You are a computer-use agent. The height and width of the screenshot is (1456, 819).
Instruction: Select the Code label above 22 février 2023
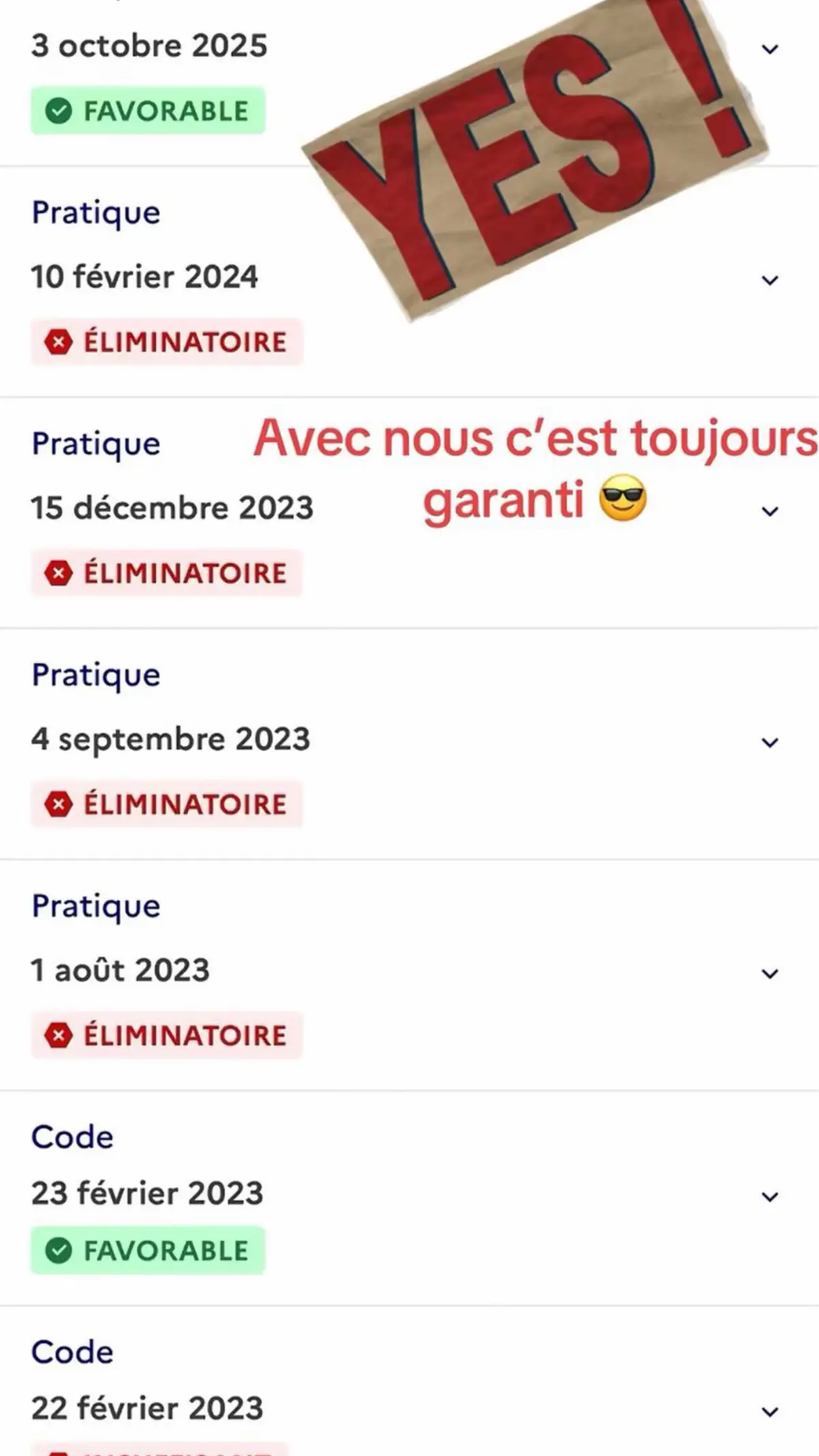(72, 1352)
